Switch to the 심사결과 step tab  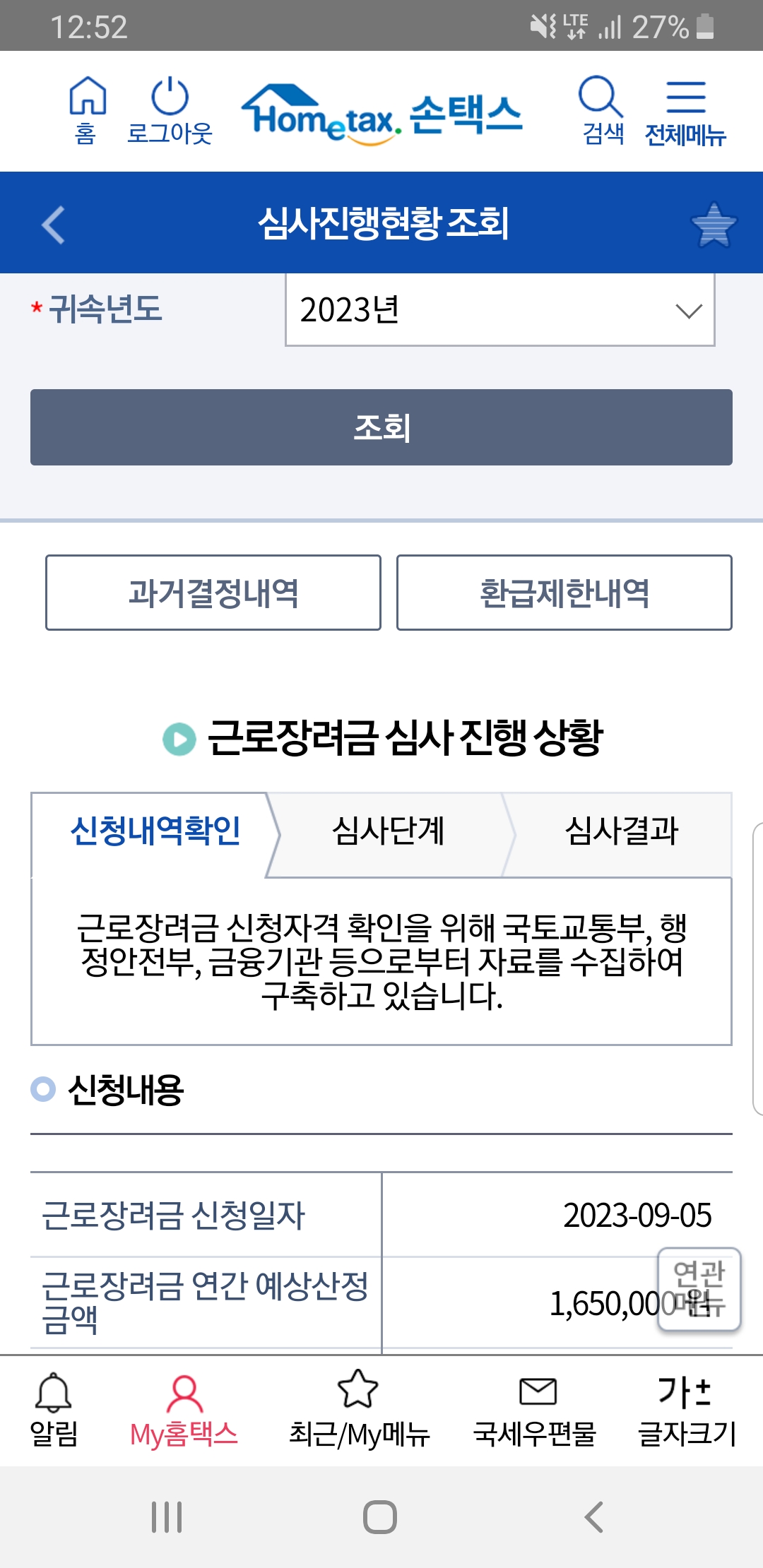click(x=622, y=831)
